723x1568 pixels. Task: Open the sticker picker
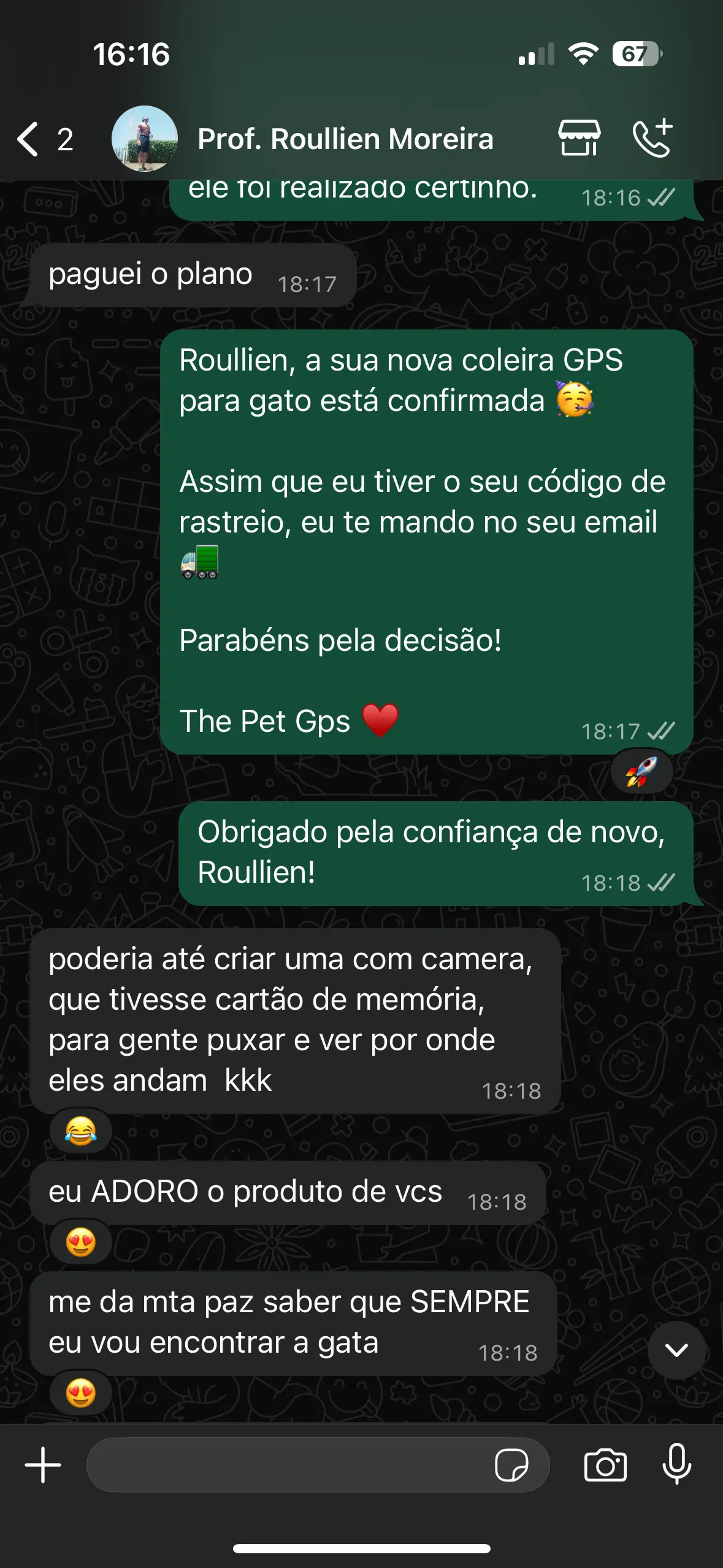tap(511, 1465)
